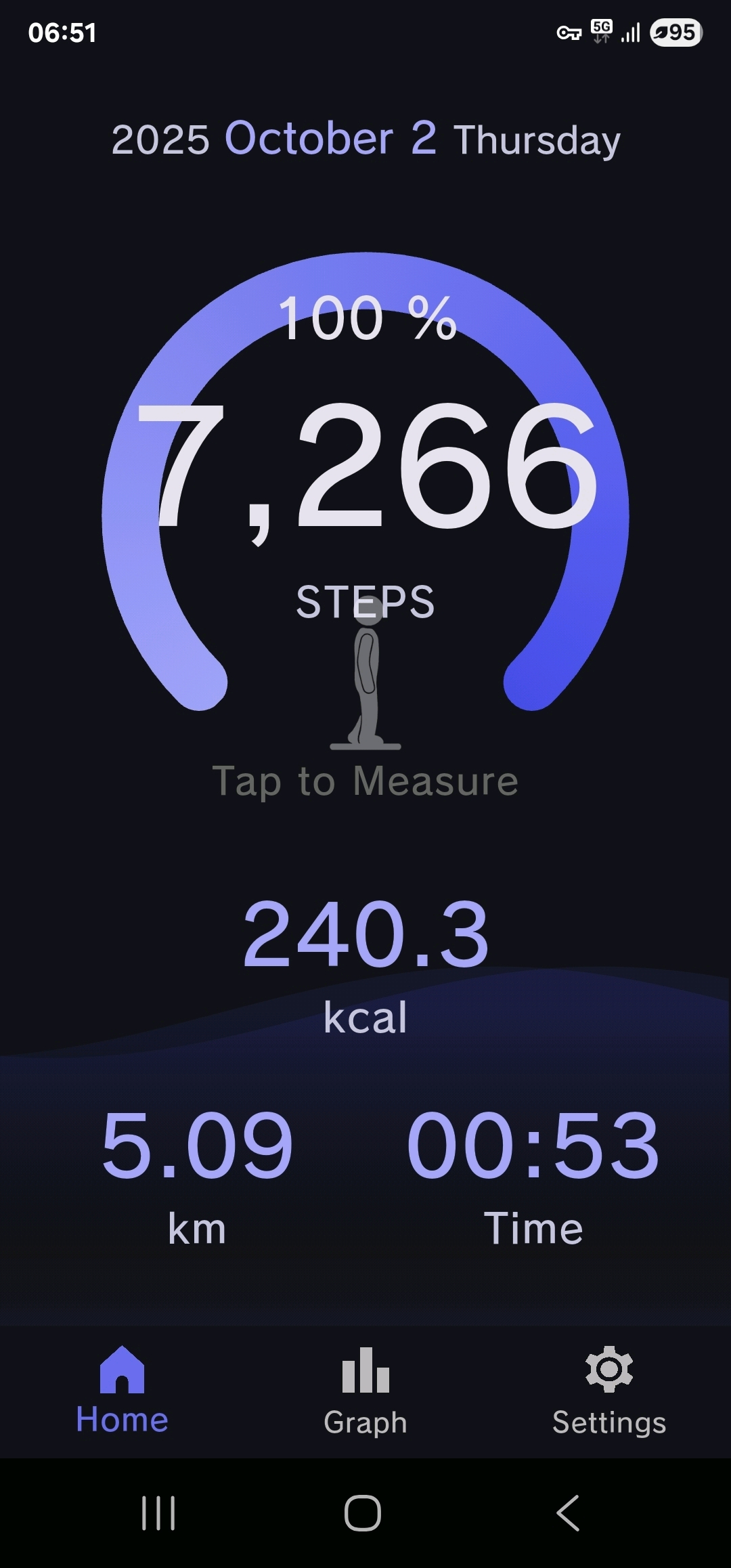Open recent apps from the navigation bar

pos(158,1512)
